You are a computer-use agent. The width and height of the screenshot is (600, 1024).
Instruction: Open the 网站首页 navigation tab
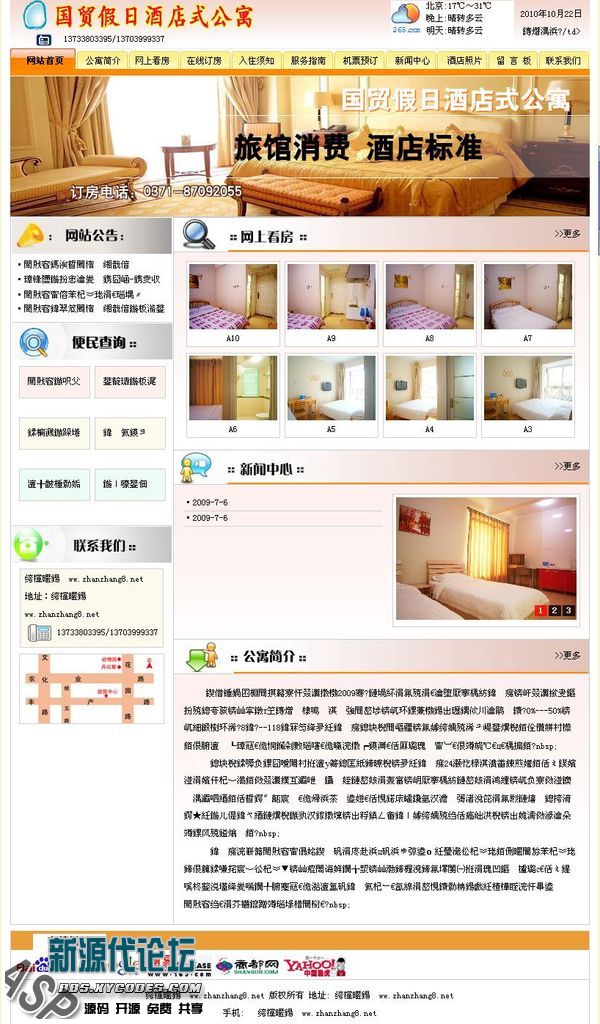click(x=43, y=61)
